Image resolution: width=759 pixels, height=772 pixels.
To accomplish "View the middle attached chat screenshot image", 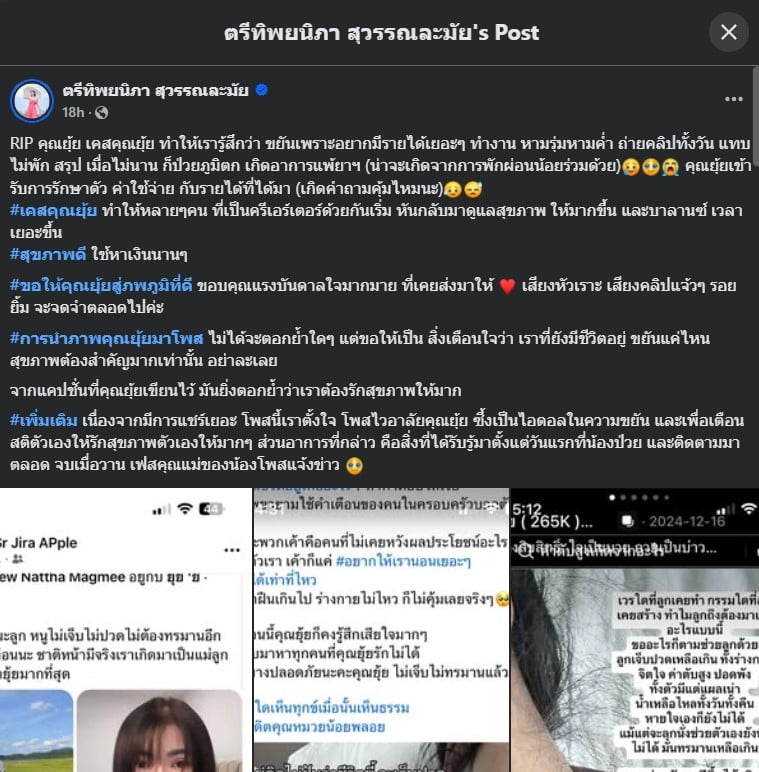I will [380, 630].
